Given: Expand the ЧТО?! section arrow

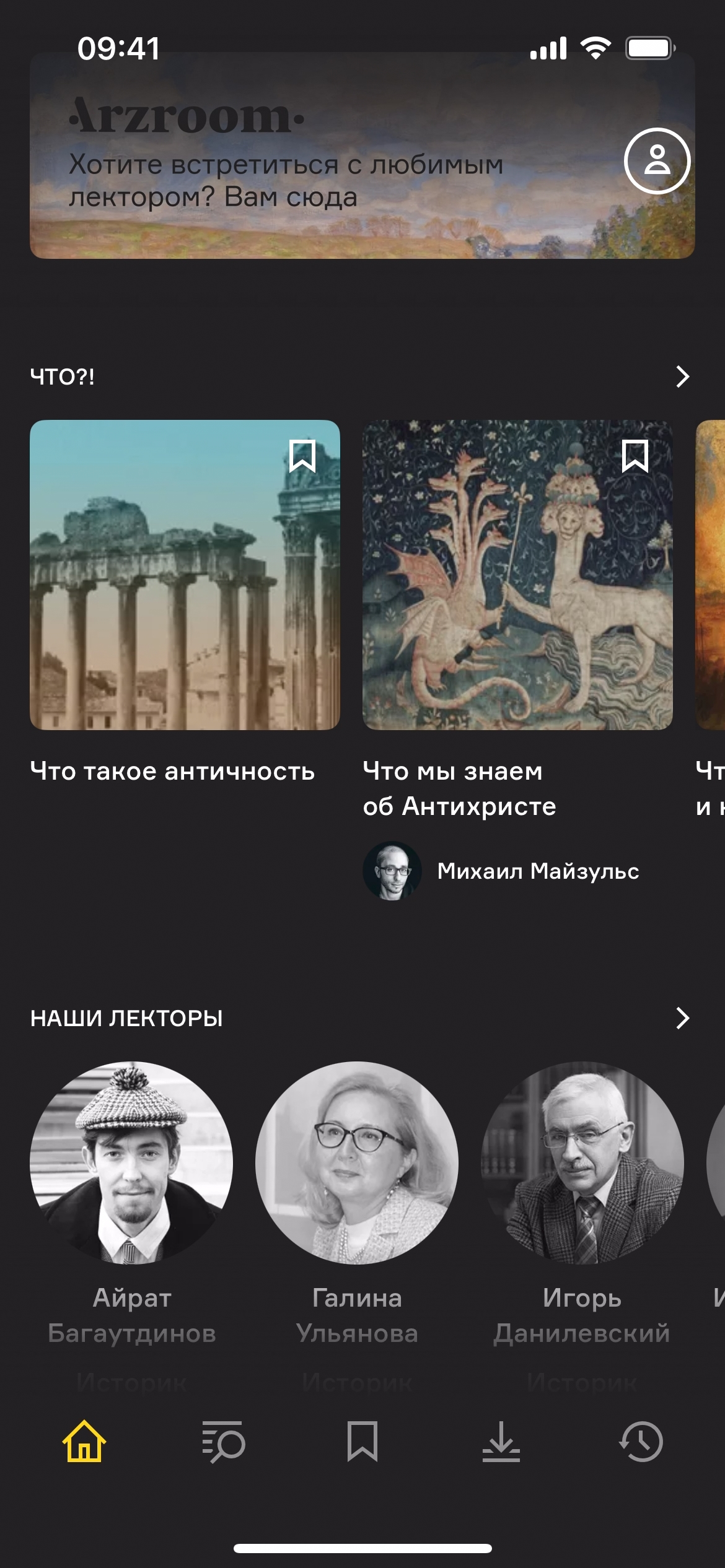Looking at the screenshot, I should click(x=682, y=377).
